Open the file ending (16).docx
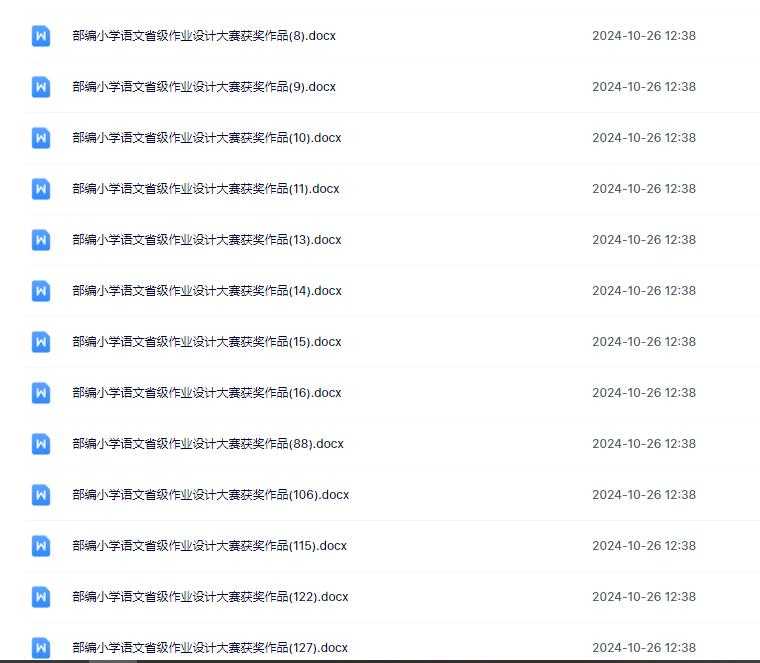This screenshot has width=760, height=663. [x=206, y=393]
